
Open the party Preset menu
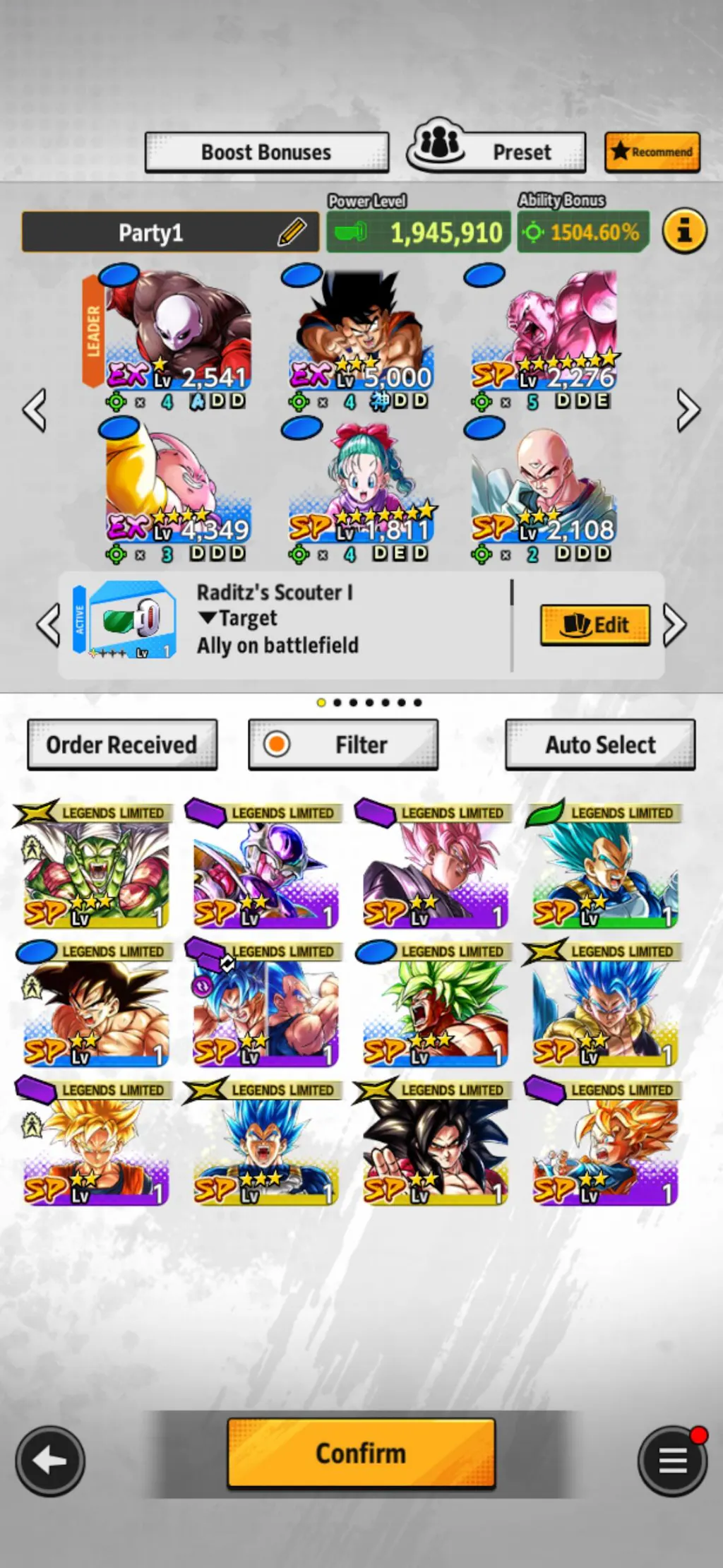coord(498,151)
